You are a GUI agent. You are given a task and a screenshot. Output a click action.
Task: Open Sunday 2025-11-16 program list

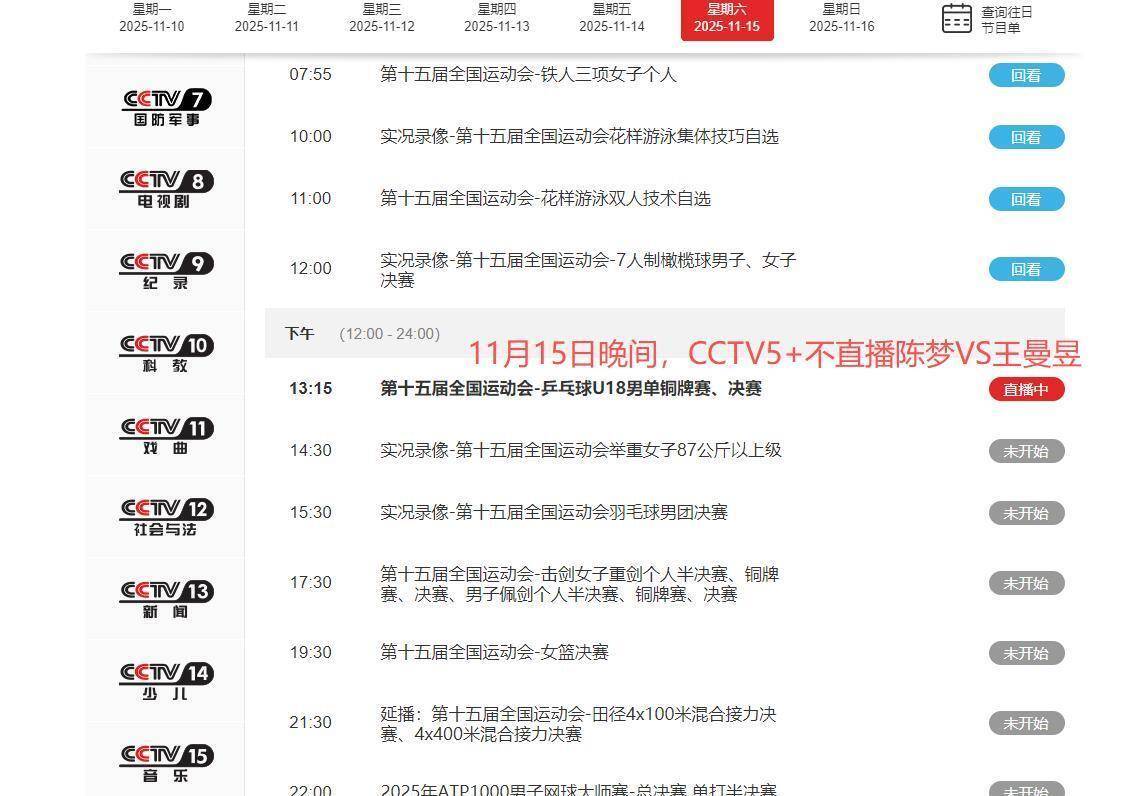tap(841, 18)
